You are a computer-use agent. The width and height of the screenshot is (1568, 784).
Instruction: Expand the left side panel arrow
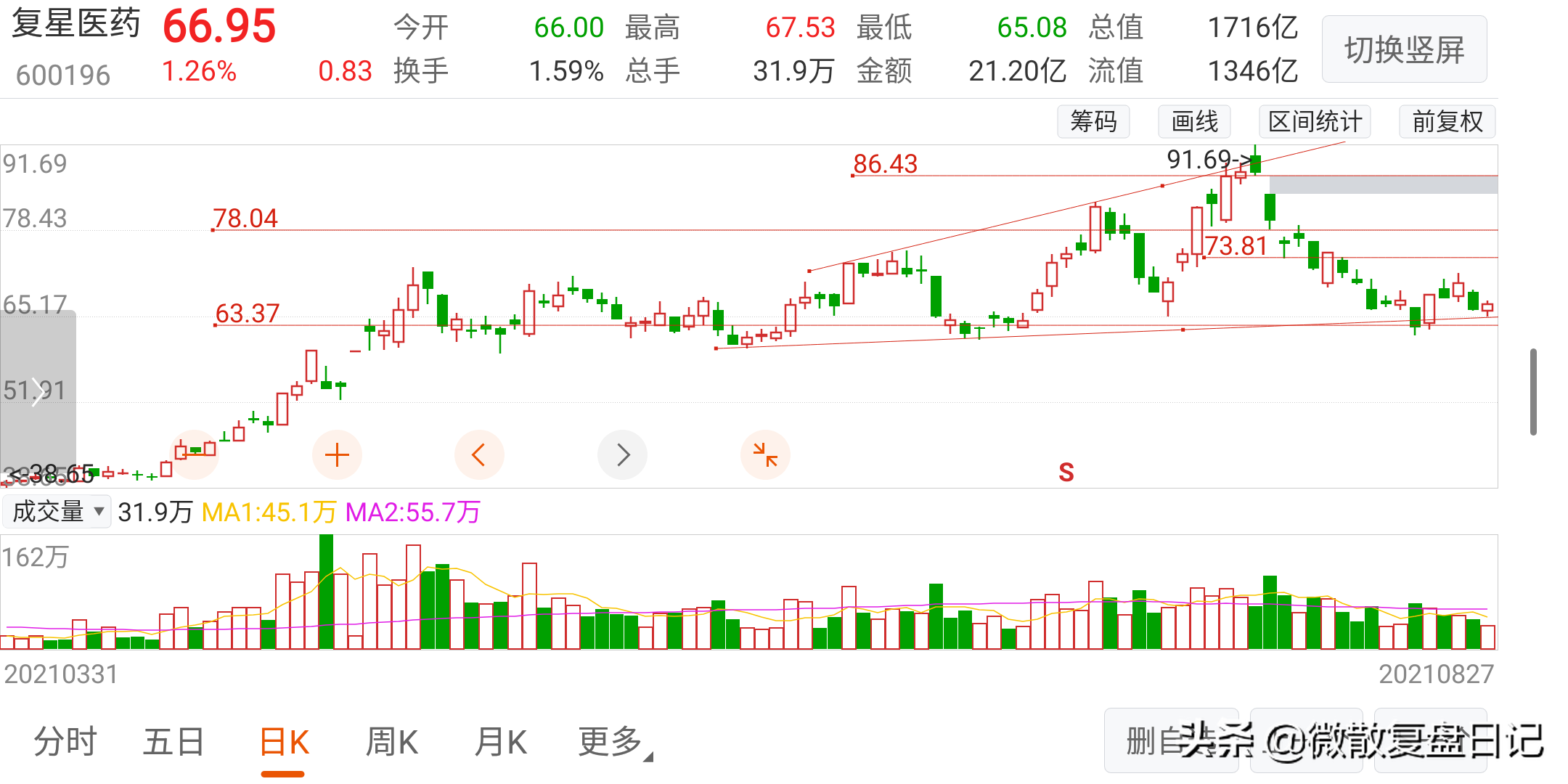(x=37, y=393)
